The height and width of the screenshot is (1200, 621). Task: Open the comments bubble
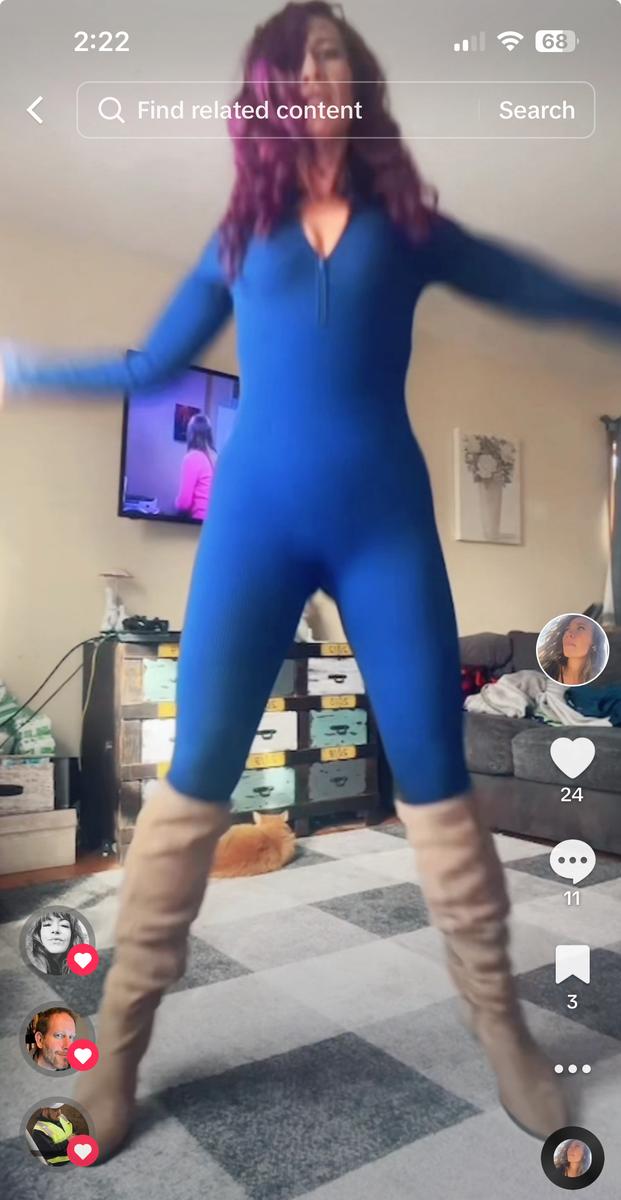click(x=573, y=862)
